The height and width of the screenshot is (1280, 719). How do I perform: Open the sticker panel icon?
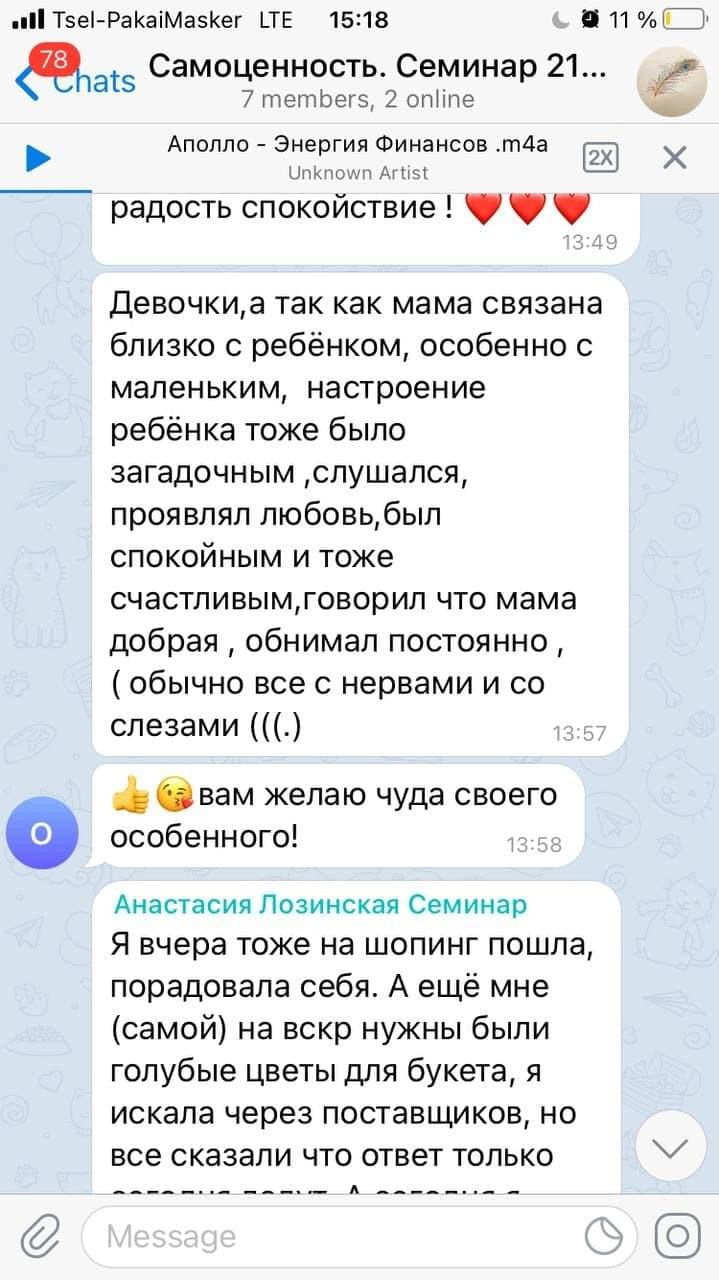(603, 1237)
